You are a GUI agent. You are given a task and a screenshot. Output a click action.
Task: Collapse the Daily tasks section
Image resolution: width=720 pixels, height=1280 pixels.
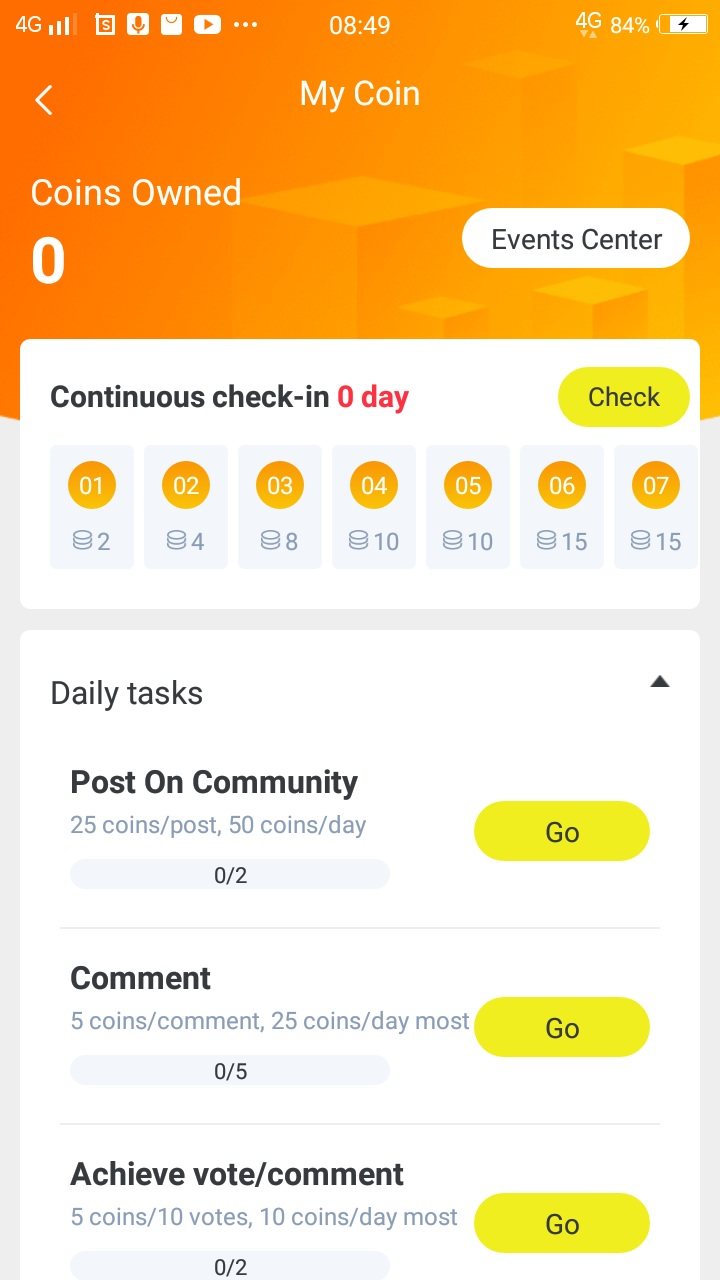click(659, 682)
